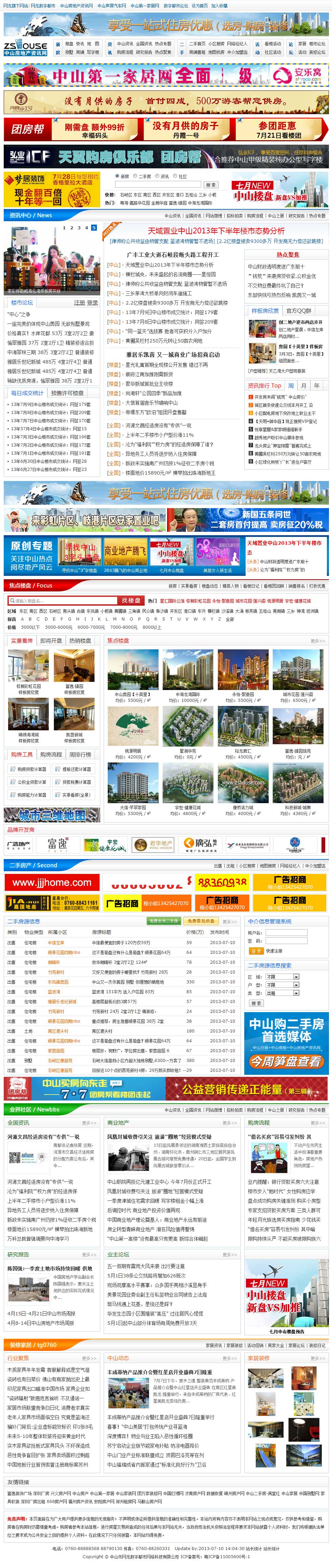Tap the 登录 button in 中介信息管理系统
The height and width of the screenshot is (1568, 332).
pyautogui.click(x=256, y=951)
